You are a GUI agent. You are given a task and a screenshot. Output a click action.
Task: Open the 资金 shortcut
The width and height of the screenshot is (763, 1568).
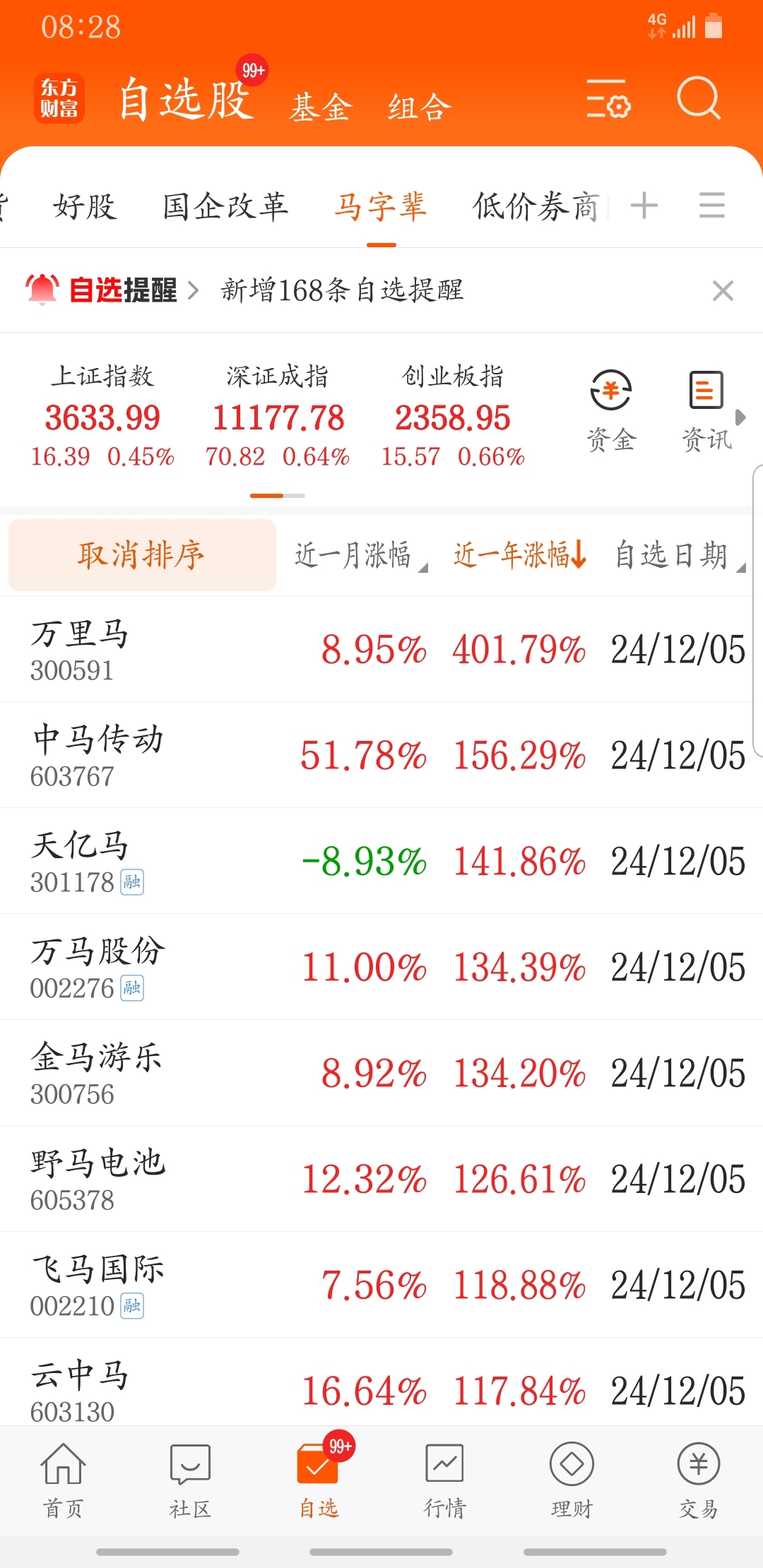(x=611, y=410)
